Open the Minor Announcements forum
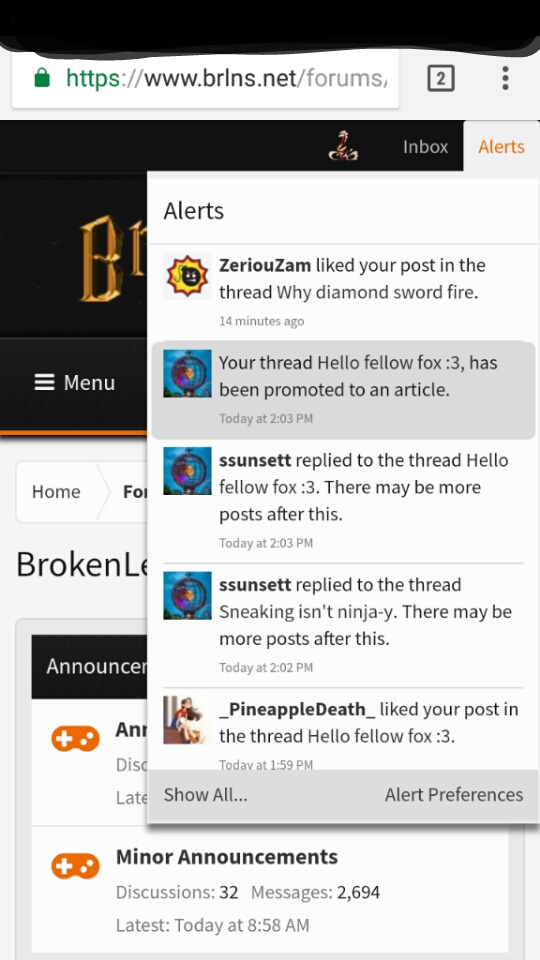540x960 pixels. [x=227, y=857]
